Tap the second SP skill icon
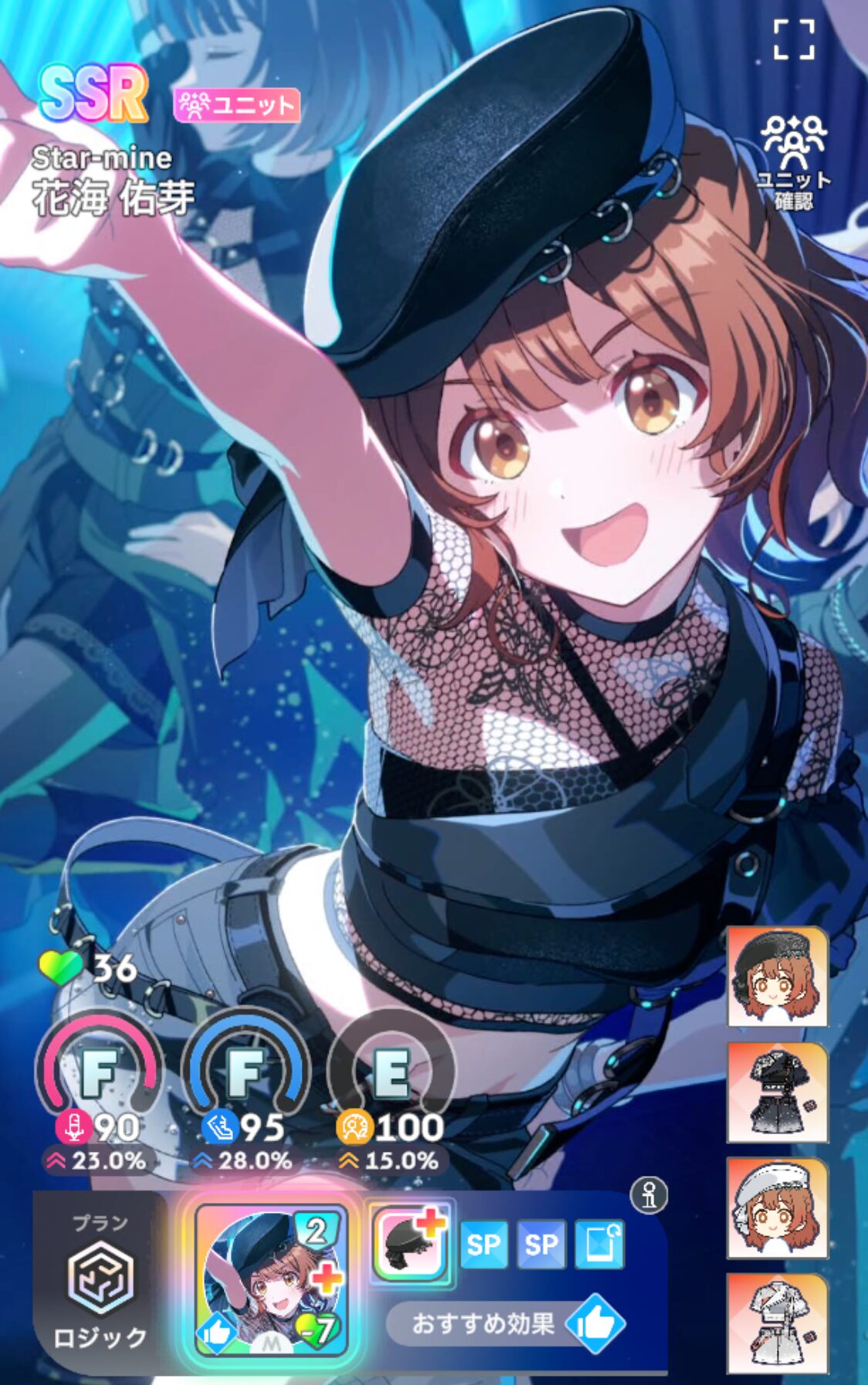Image resolution: width=868 pixels, height=1385 pixels. point(541,1245)
